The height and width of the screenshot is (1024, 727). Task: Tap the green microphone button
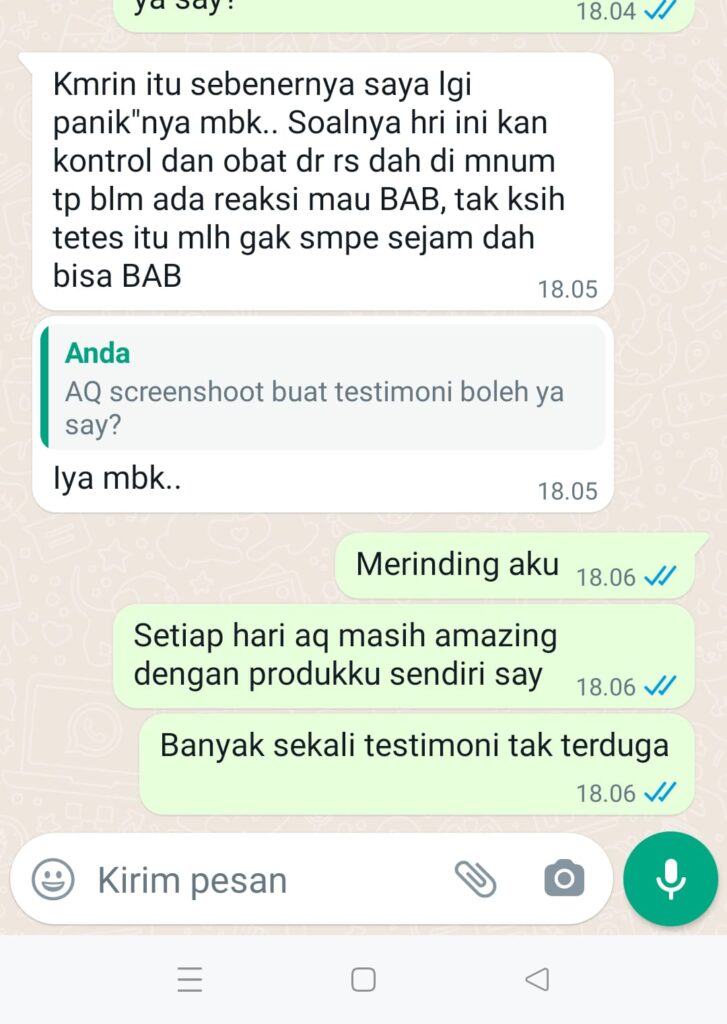[670, 879]
